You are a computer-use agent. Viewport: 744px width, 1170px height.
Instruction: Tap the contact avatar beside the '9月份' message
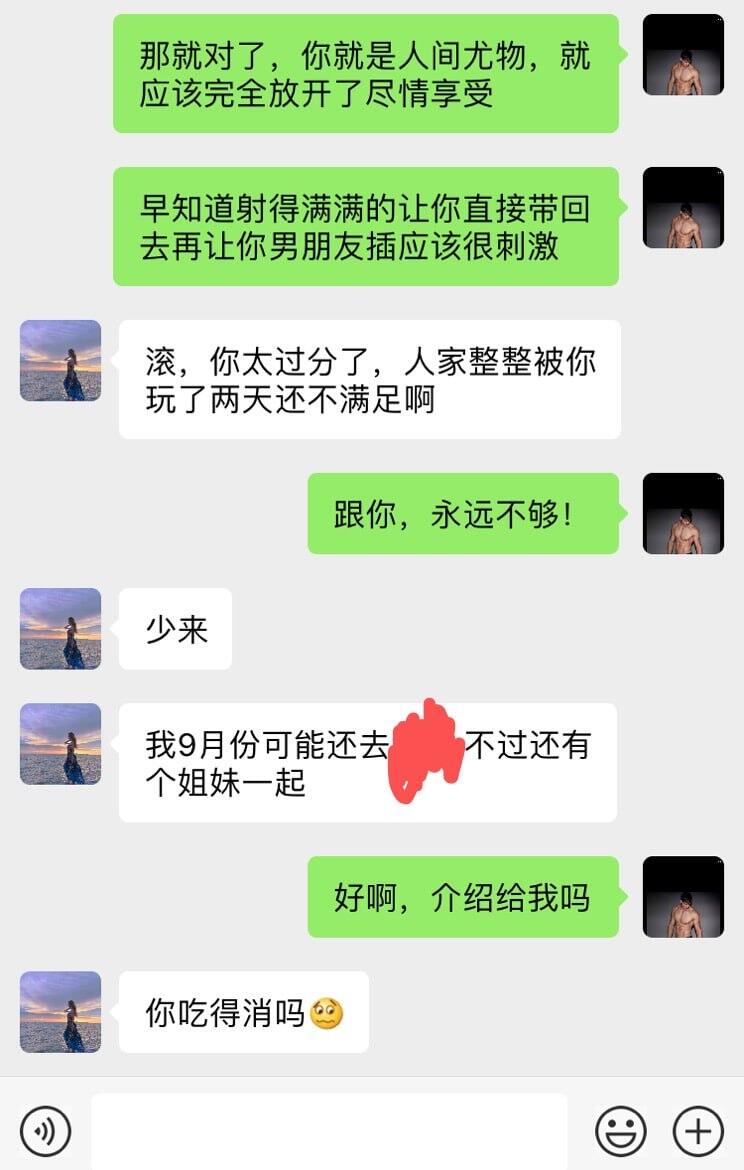coord(59,745)
